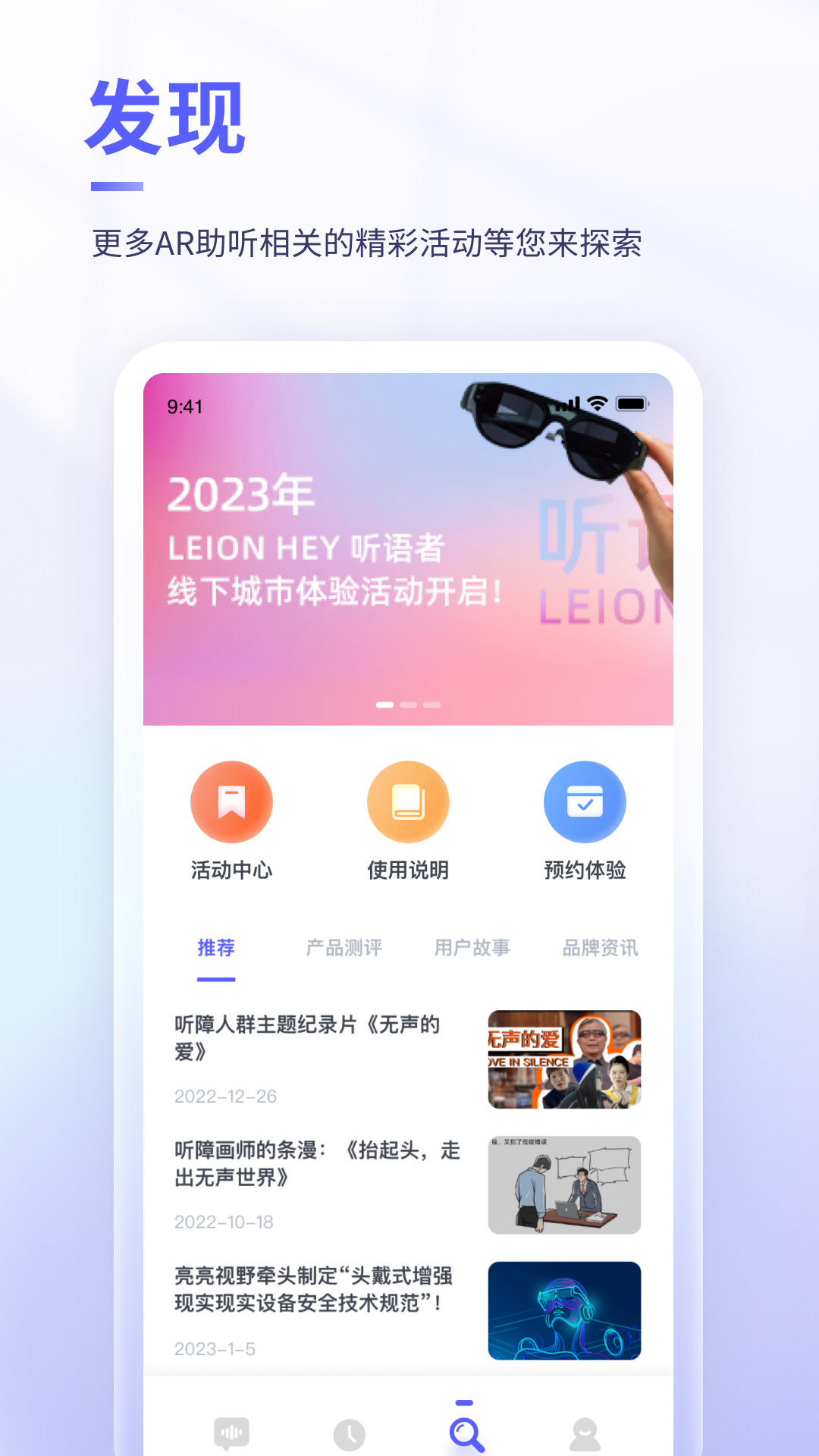Select the second carousel indicator dot
819x1456 pixels.
[x=409, y=704]
